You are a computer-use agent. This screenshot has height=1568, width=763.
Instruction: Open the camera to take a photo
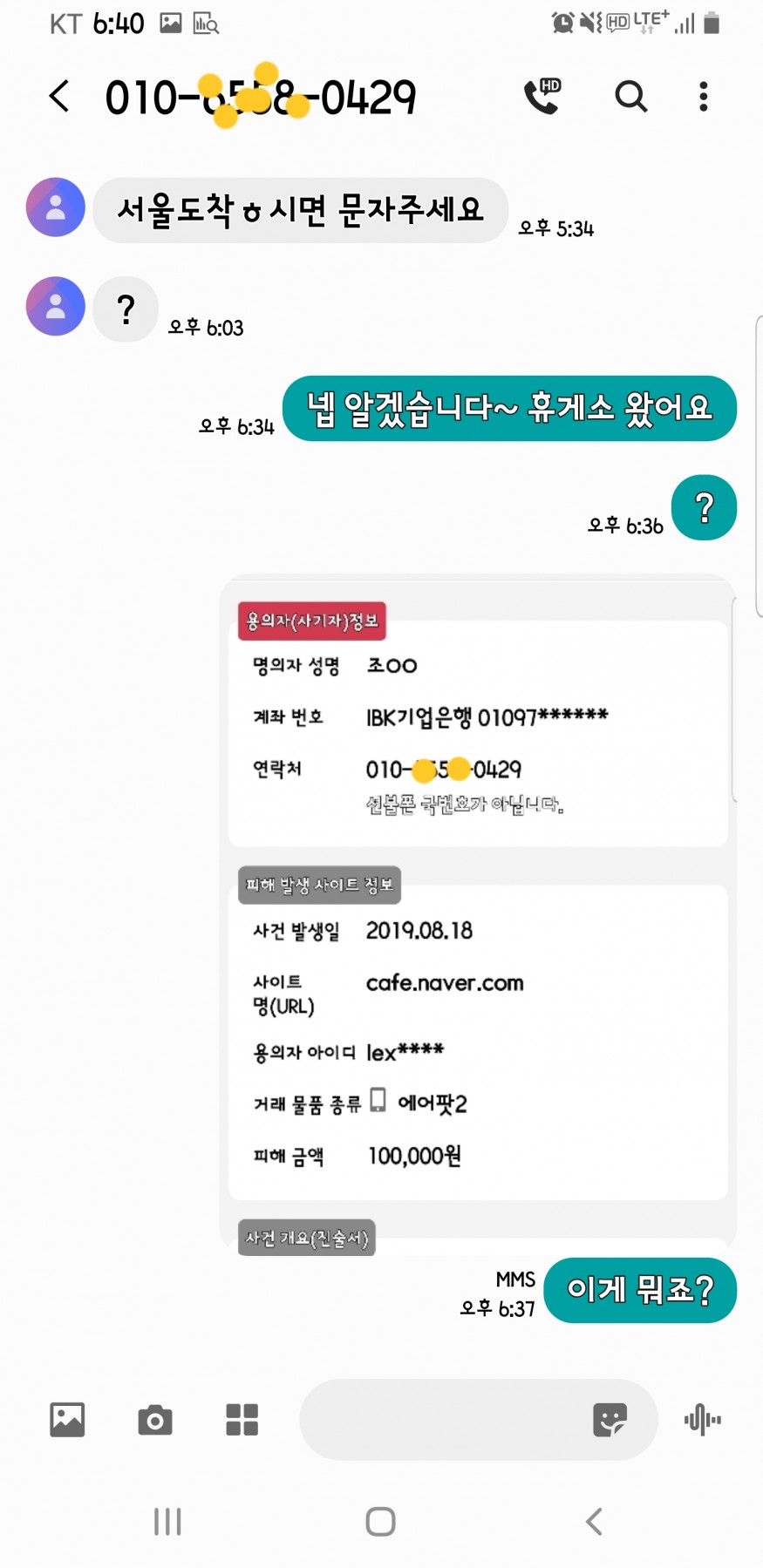155,1420
